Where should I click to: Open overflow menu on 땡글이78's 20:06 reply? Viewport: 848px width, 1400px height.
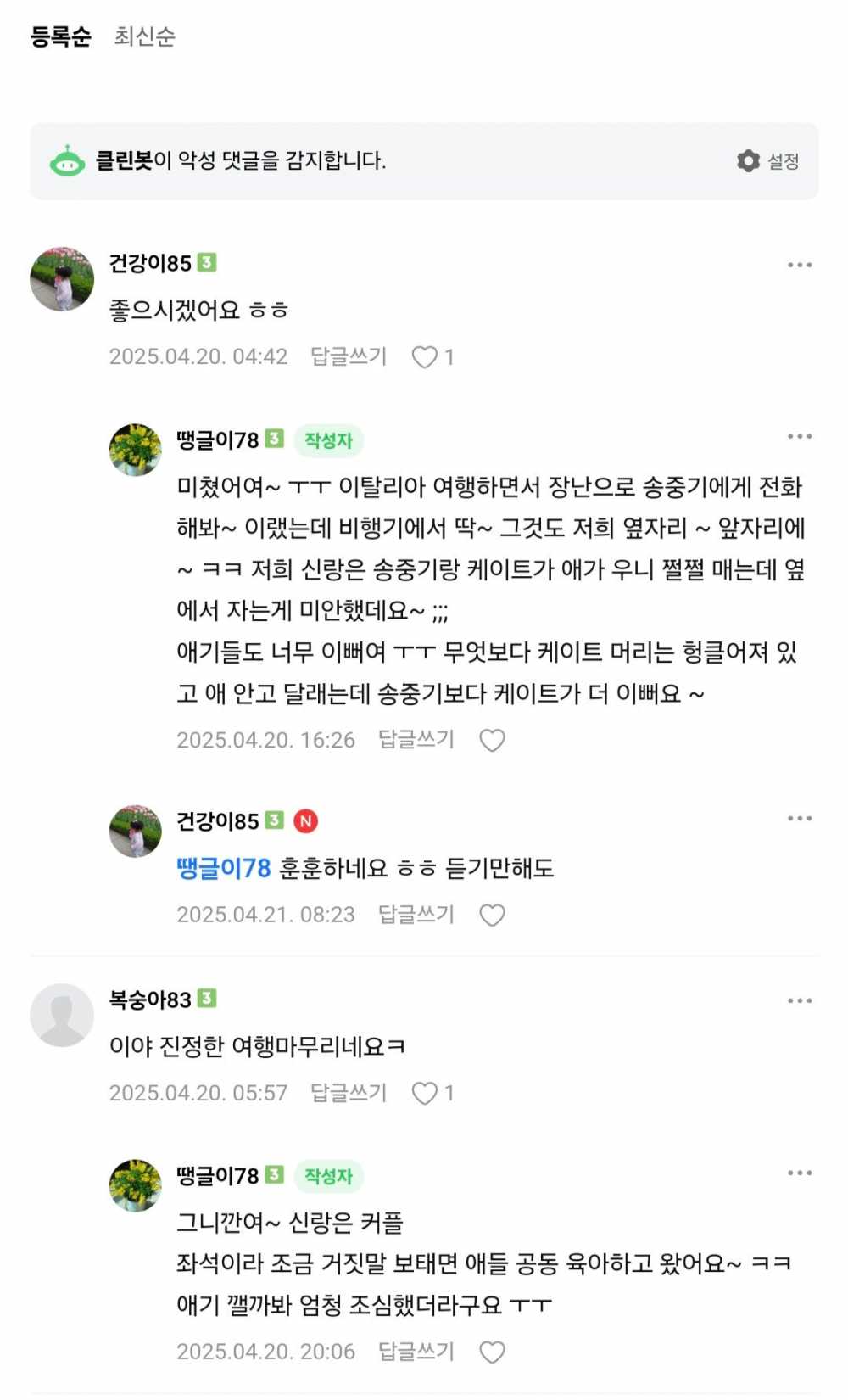point(799,1173)
